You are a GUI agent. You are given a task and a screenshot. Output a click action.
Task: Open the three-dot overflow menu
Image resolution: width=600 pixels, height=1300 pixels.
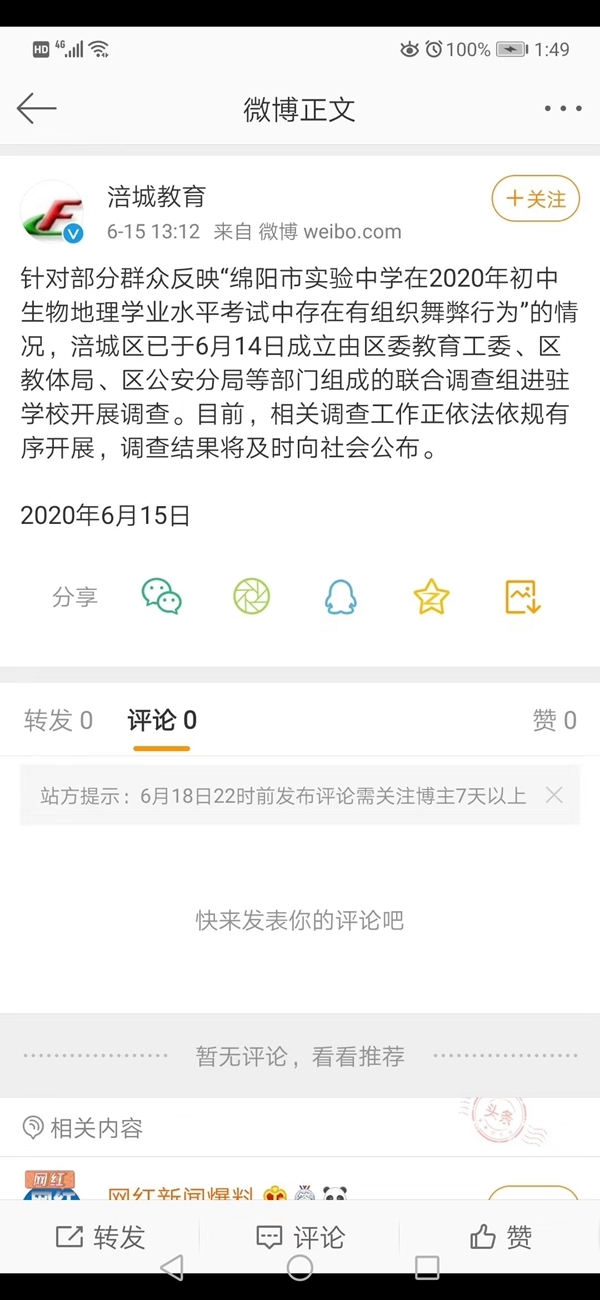tap(562, 109)
